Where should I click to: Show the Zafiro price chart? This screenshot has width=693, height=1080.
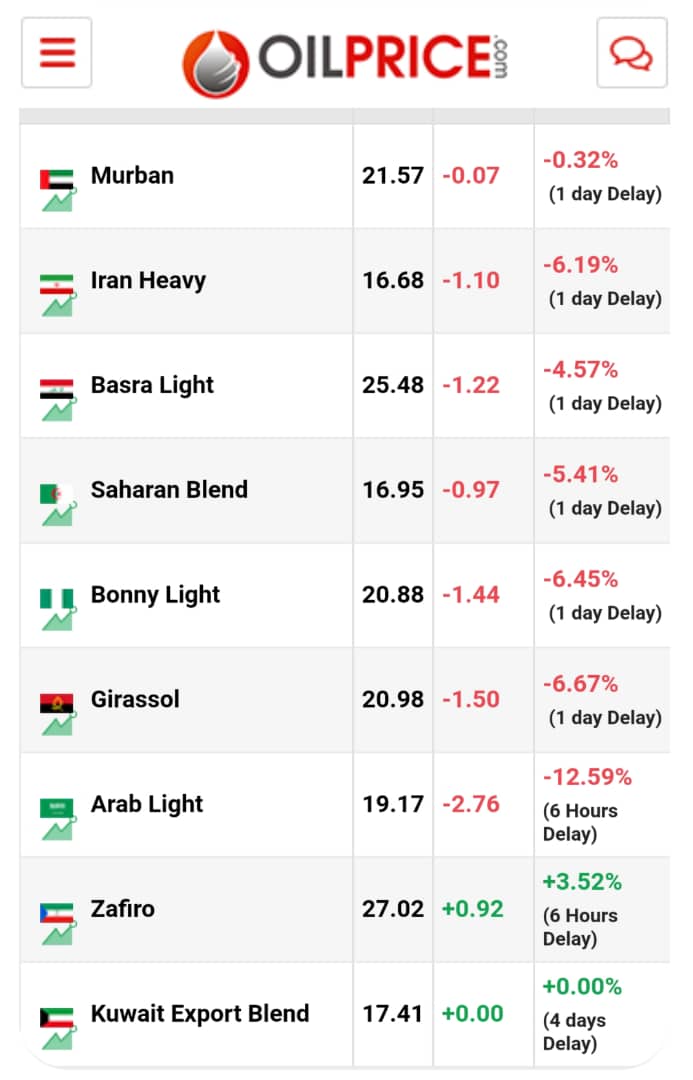(58, 933)
